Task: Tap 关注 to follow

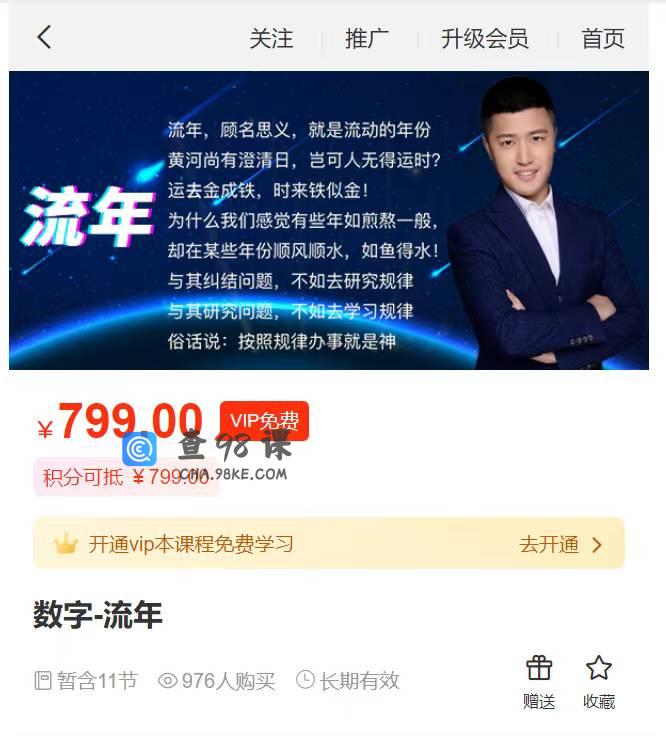Action: (x=271, y=39)
